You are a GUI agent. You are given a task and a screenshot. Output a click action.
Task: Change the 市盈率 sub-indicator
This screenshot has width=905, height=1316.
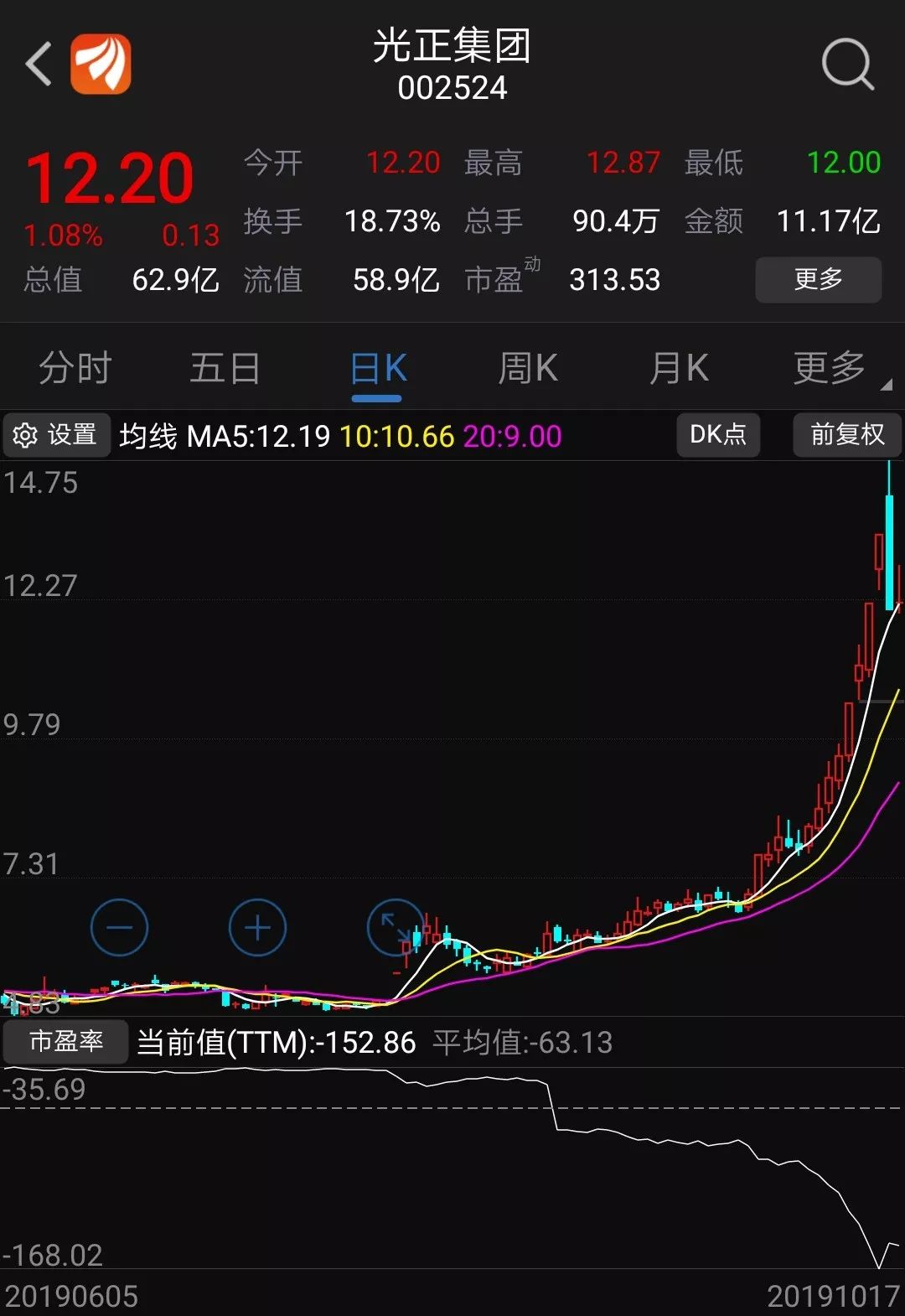click(x=66, y=1042)
